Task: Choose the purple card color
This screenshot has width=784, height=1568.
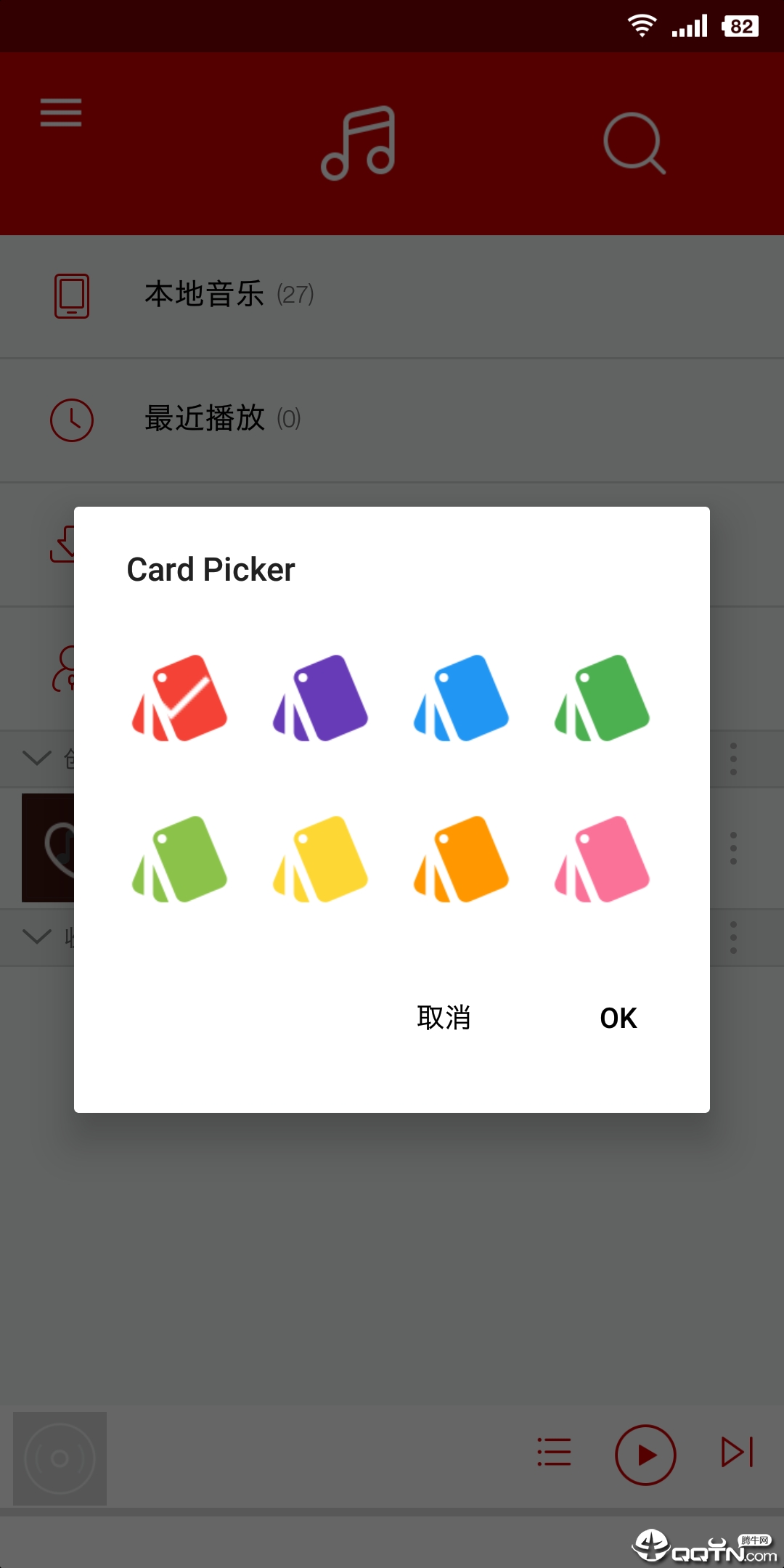Action: (321, 698)
